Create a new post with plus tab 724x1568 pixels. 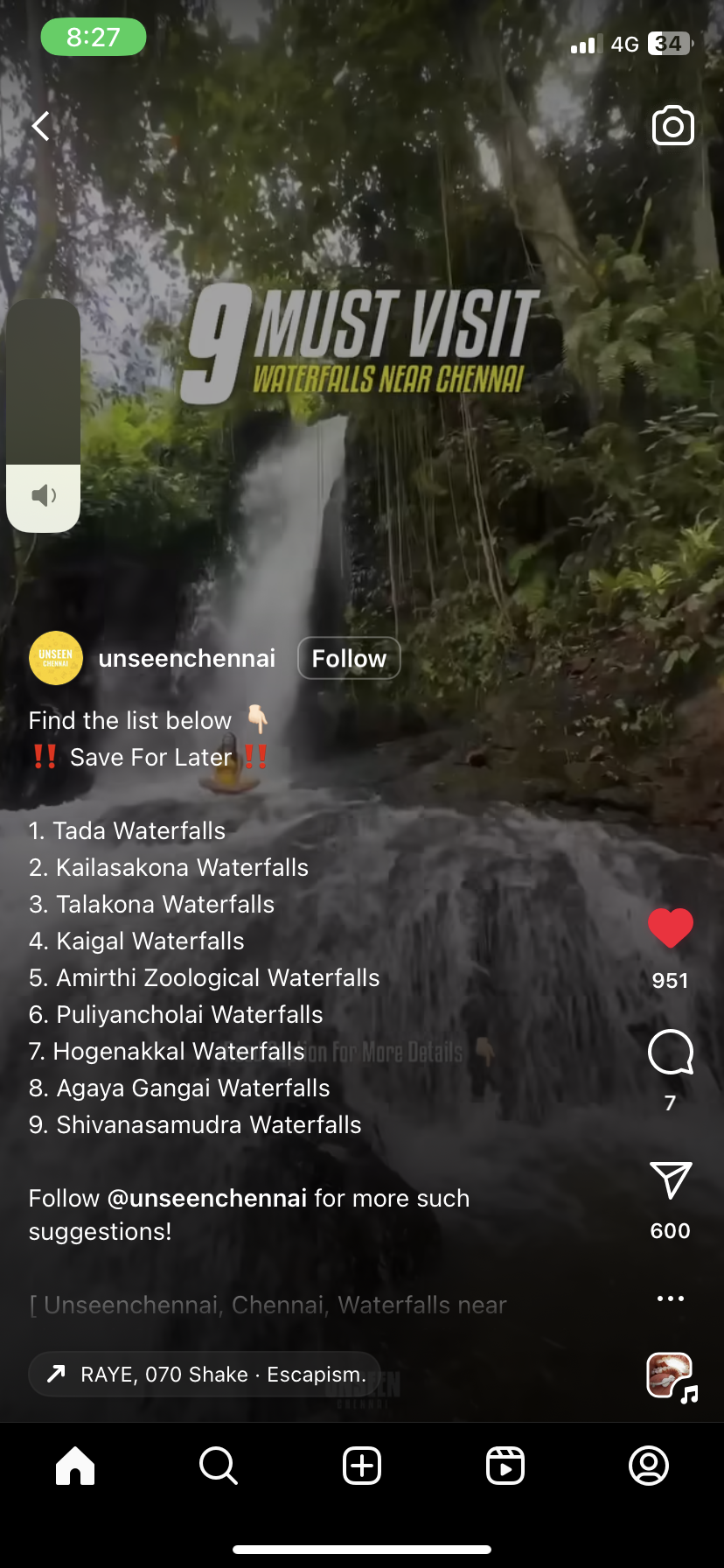[362, 1466]
